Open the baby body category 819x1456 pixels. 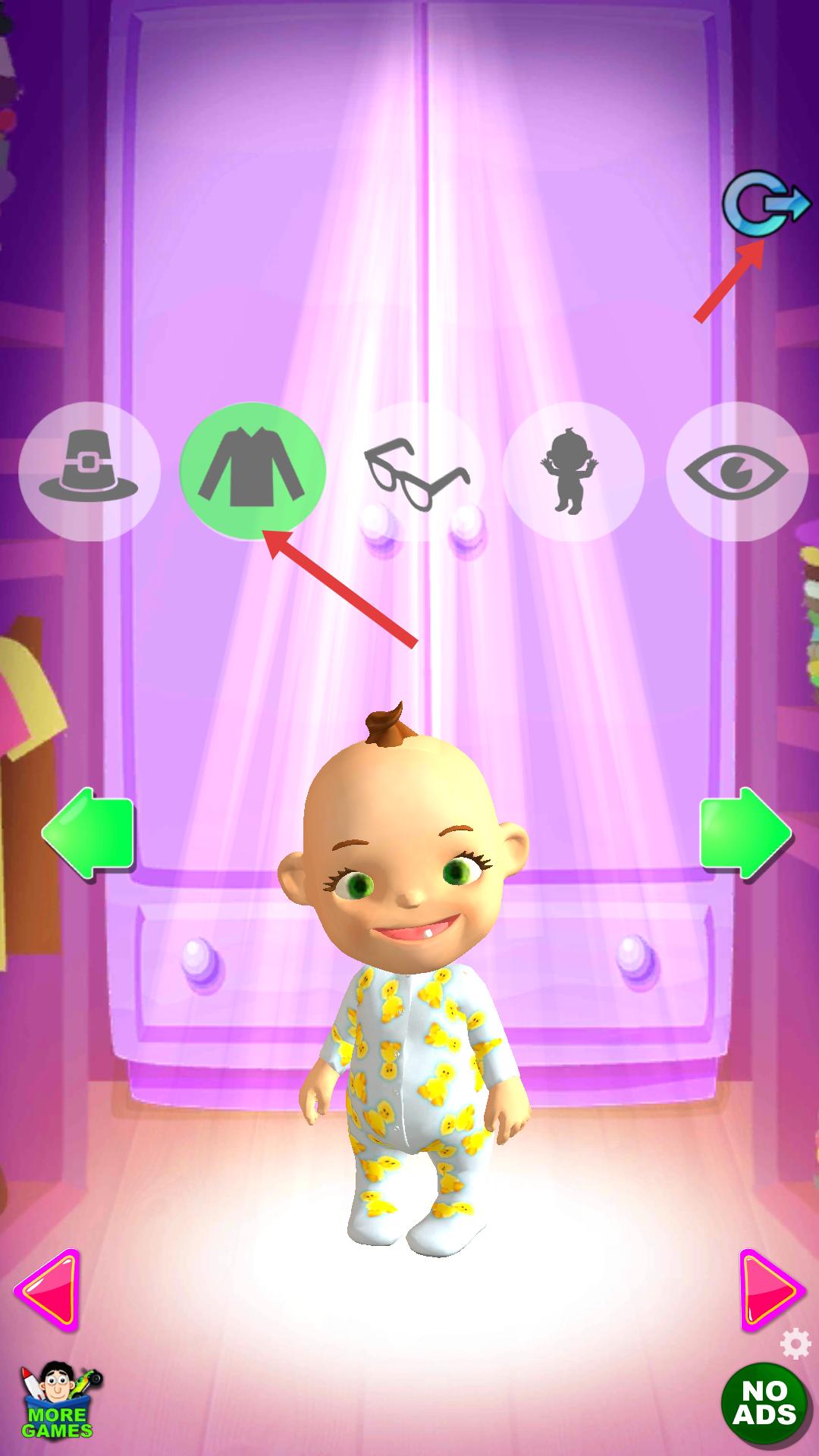pyautogui.click(x=573, y=472)
